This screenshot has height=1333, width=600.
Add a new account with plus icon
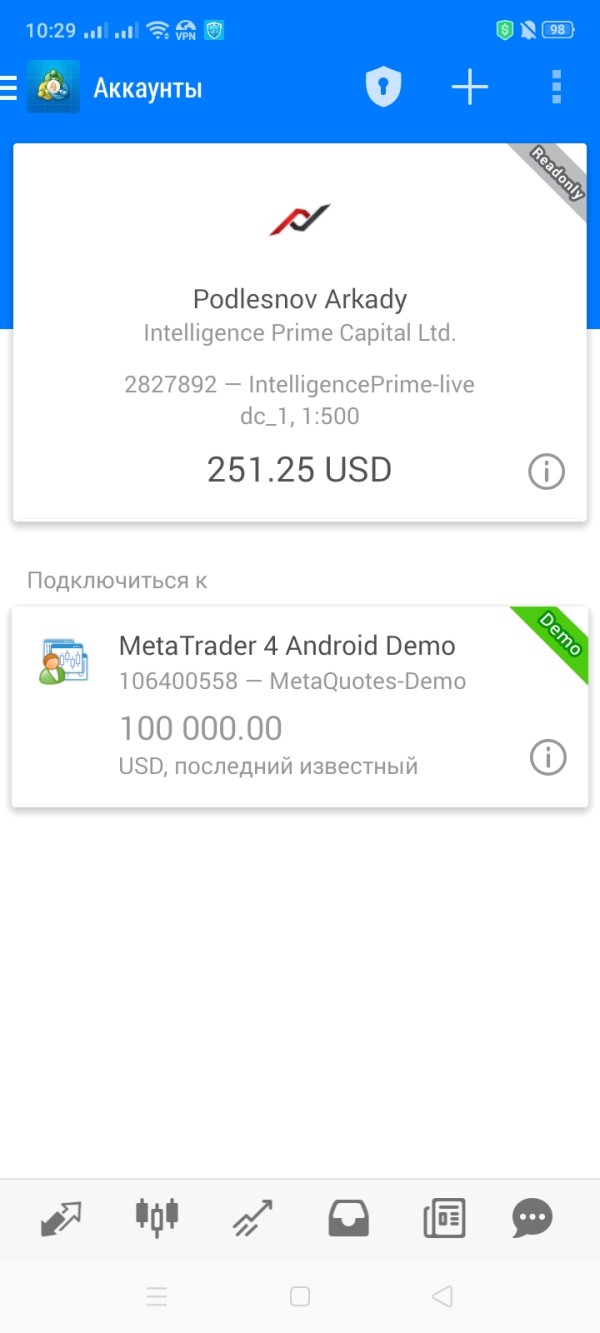tap(469, 88)
